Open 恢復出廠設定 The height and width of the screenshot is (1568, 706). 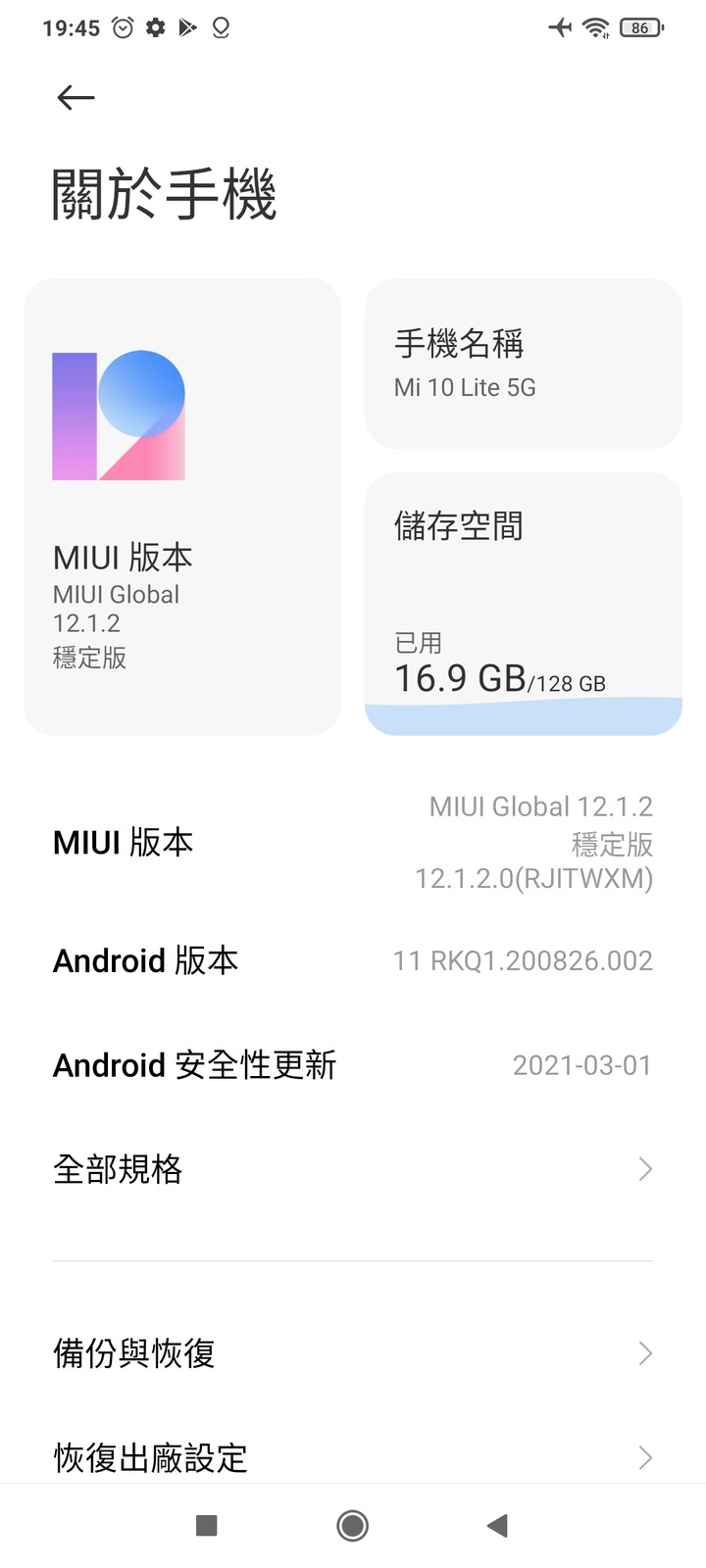tap(353, 1457)
